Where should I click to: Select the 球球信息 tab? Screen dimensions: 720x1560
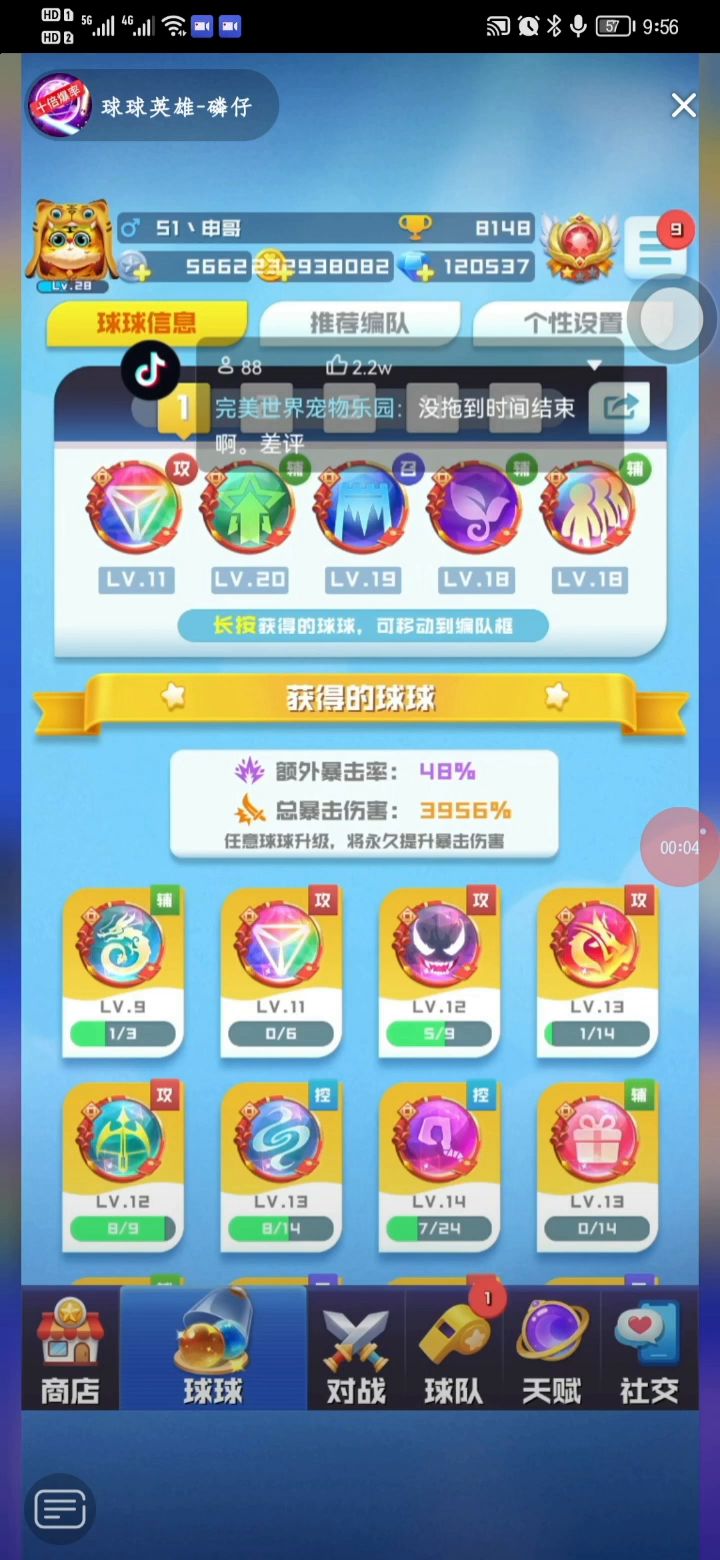[146, 323]
